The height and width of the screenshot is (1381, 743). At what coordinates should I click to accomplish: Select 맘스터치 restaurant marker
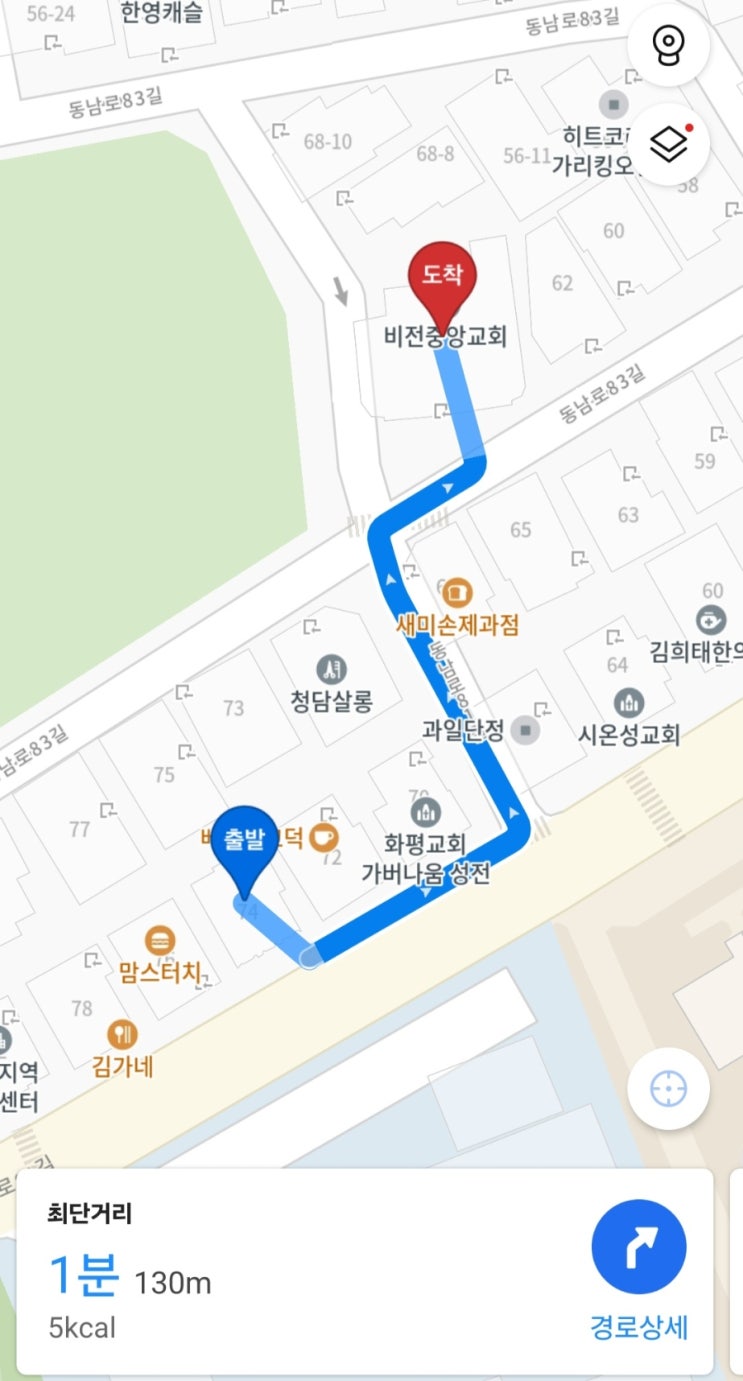[160, 941]
